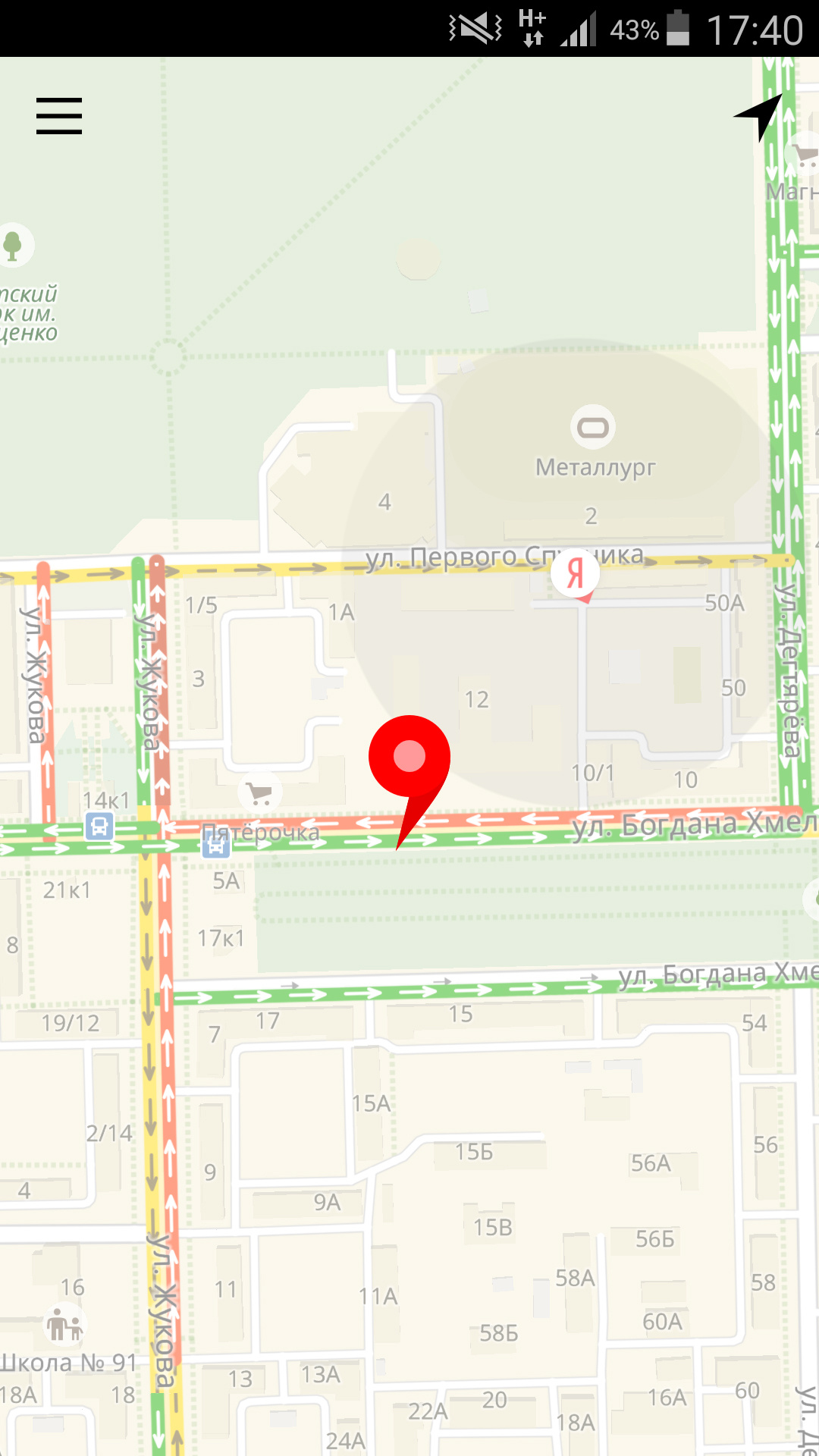Image resolution: width=819 pixels, height=1456 pixels.
Task: Open the Металлург stadium place marker
Action: [x=593, y=428]
